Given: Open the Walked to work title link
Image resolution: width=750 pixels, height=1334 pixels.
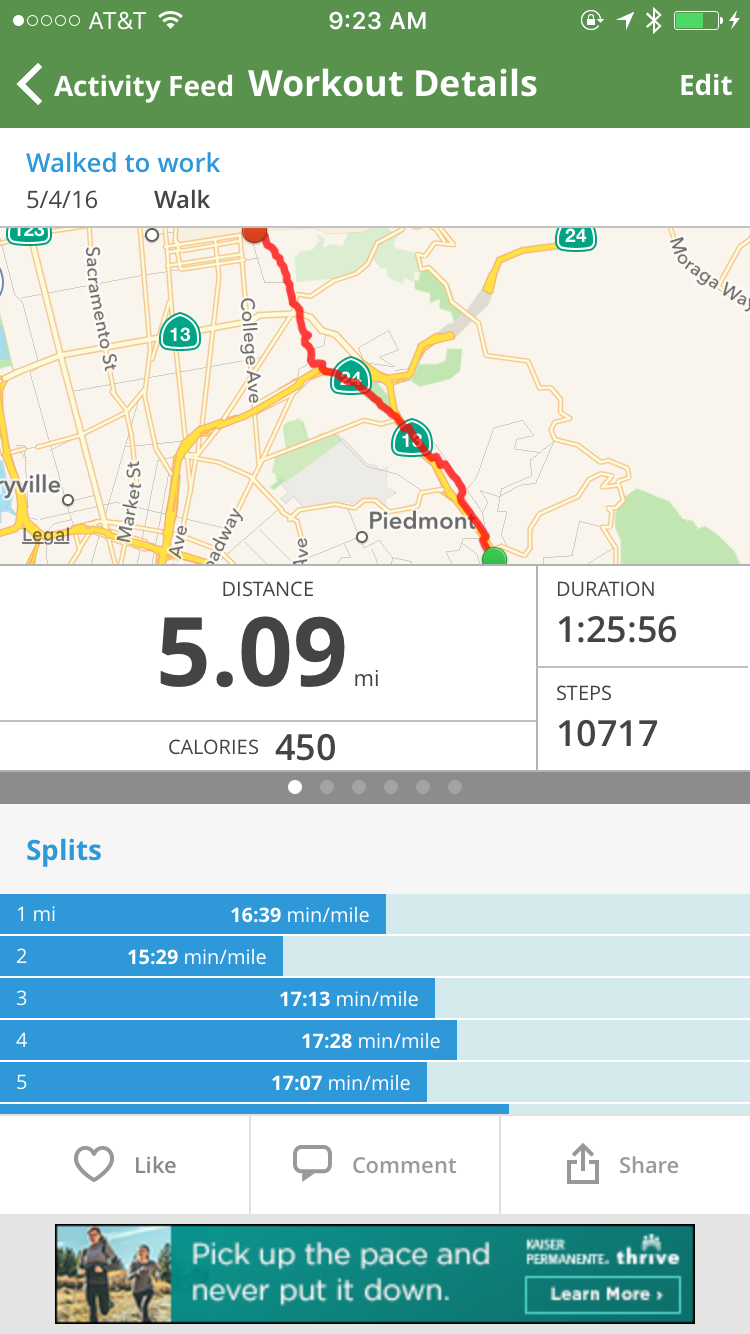Looking at the screenshot, I should [x=123, y=163].
